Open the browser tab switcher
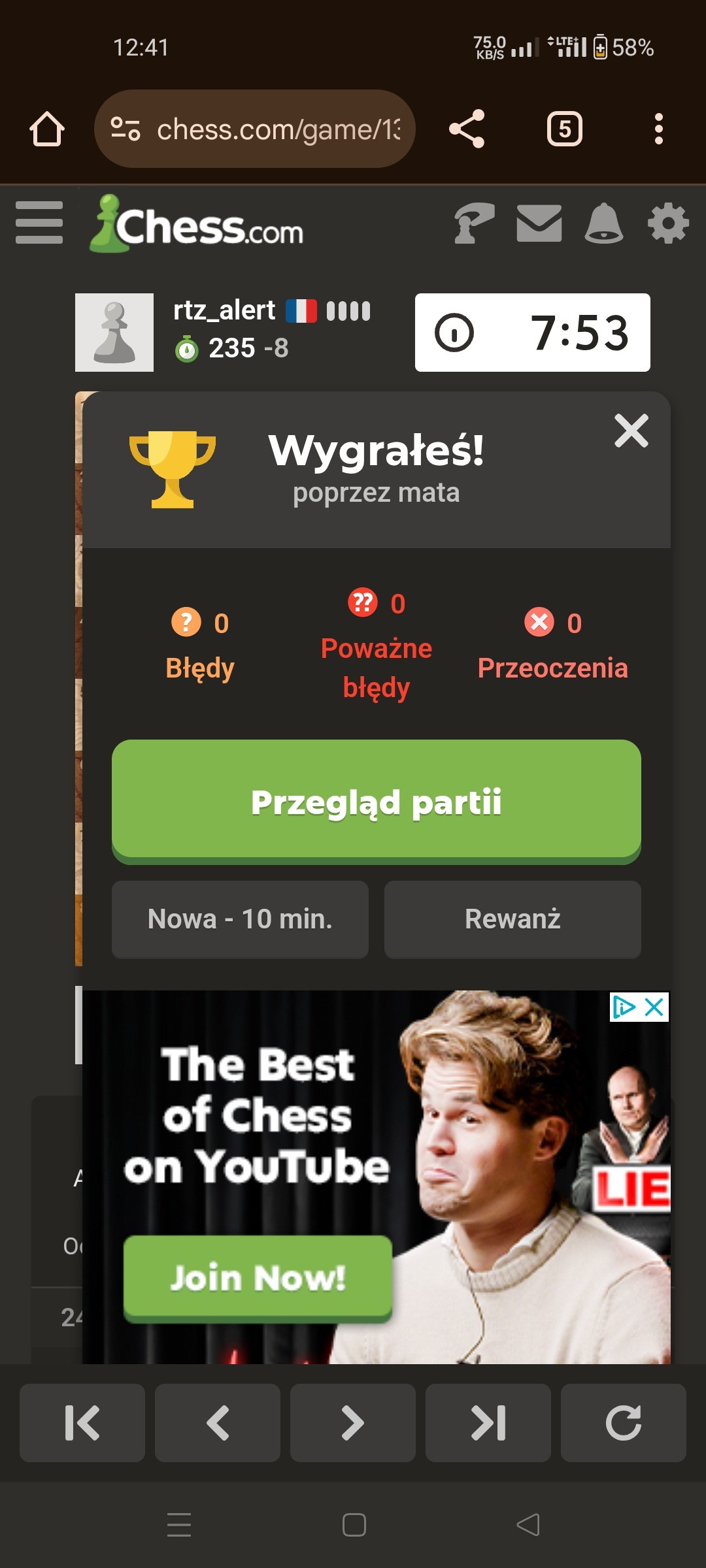Viewport: 706px width, 1568px height. 564,129
